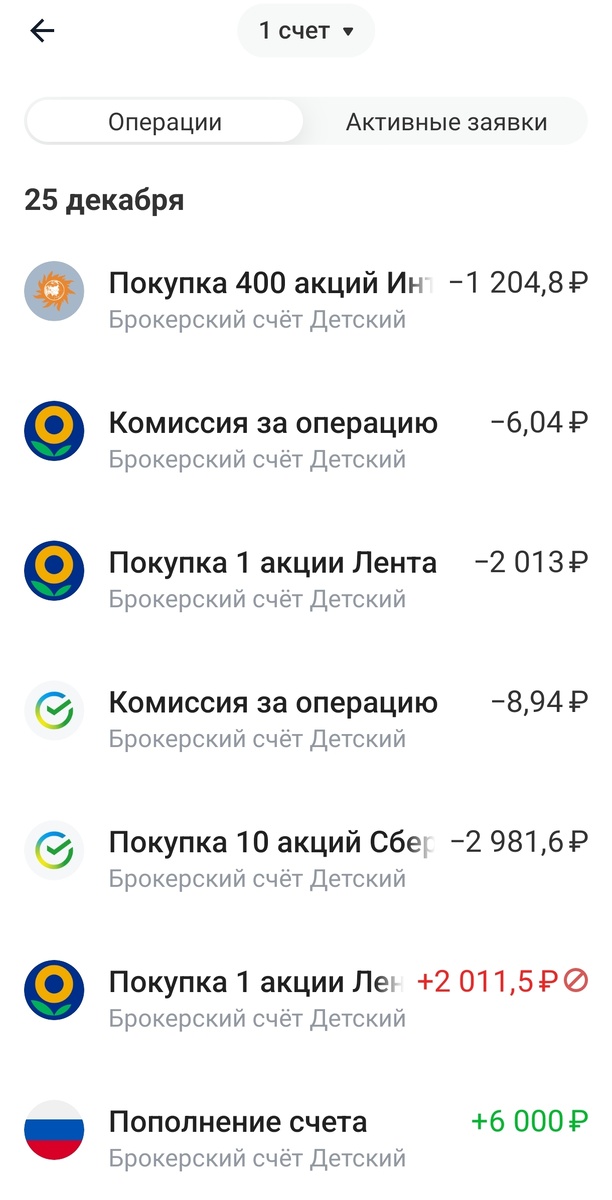This screenshot has width=612, height=1200.
Task: Open the Лента purchase for −2 013 ₽
Action: [306, 578]
